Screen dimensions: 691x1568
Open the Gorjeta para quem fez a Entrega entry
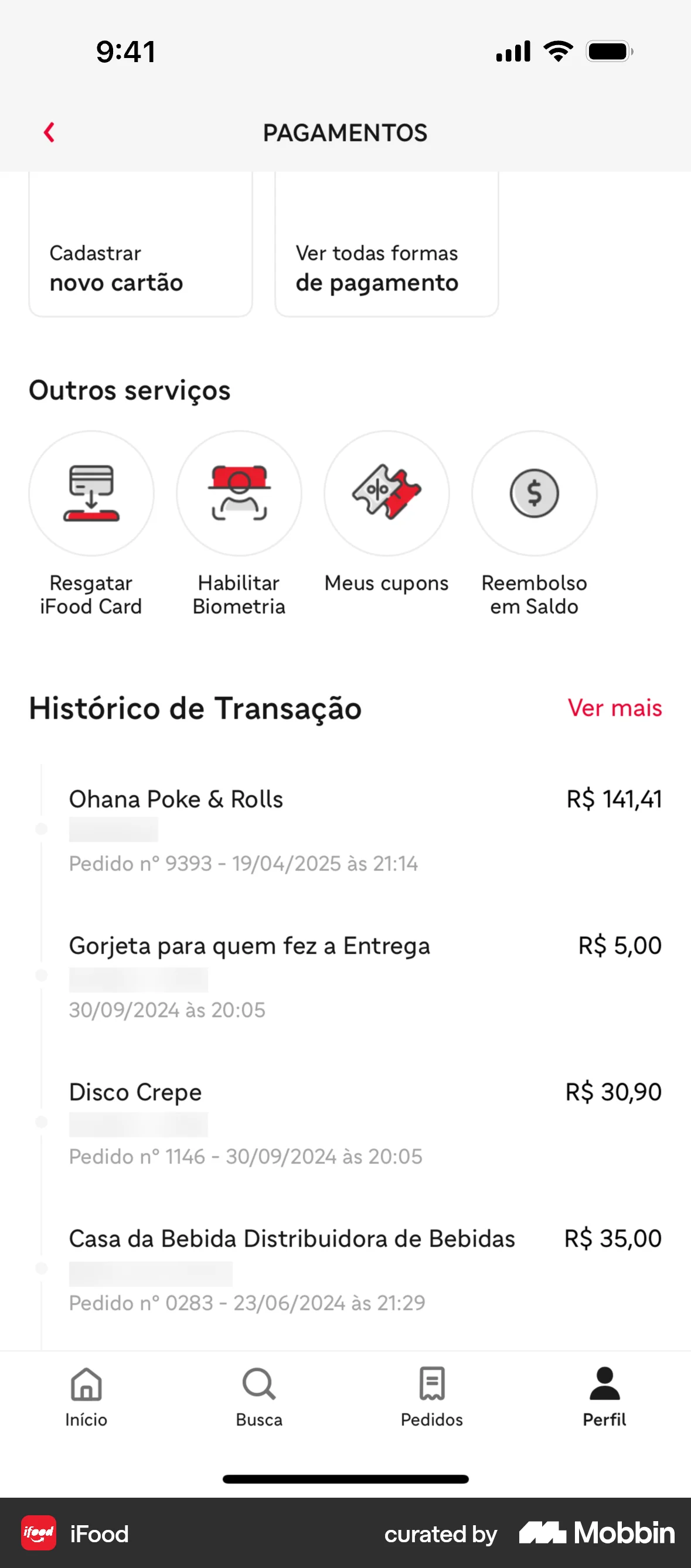click(345, 974)
